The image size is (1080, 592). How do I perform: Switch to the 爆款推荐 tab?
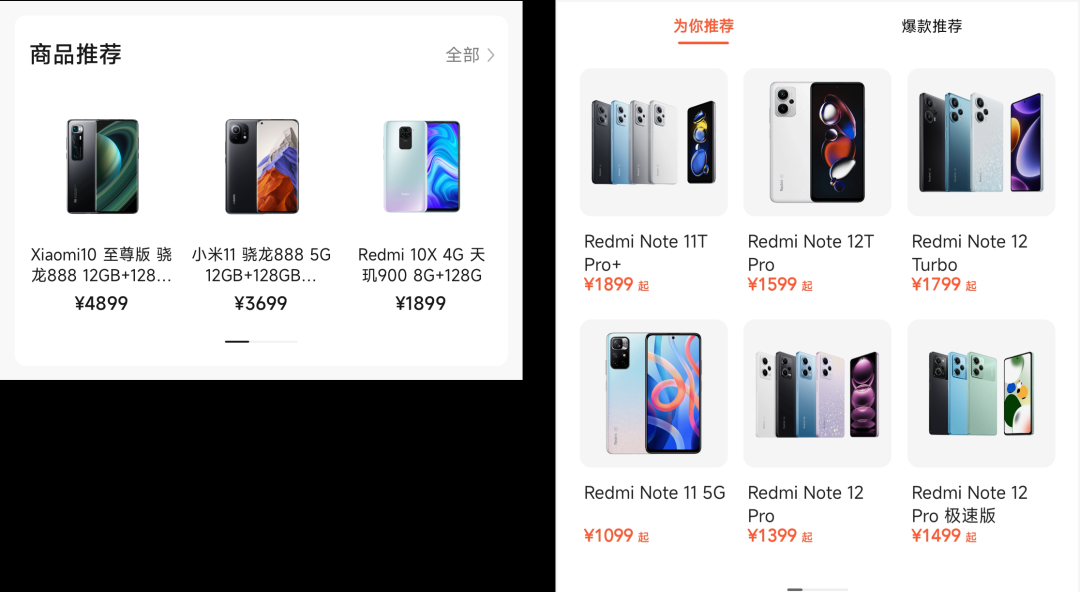pyautogui.click(x=931, y=27)
